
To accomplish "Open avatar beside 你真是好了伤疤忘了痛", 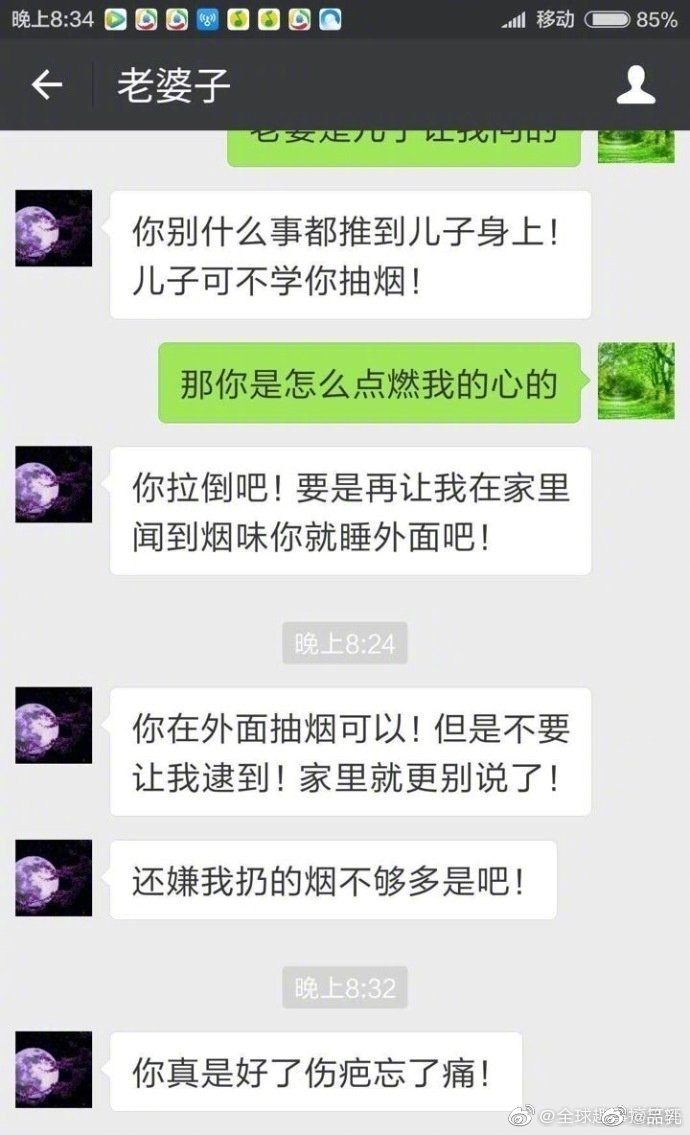I will coord(53,1070).
